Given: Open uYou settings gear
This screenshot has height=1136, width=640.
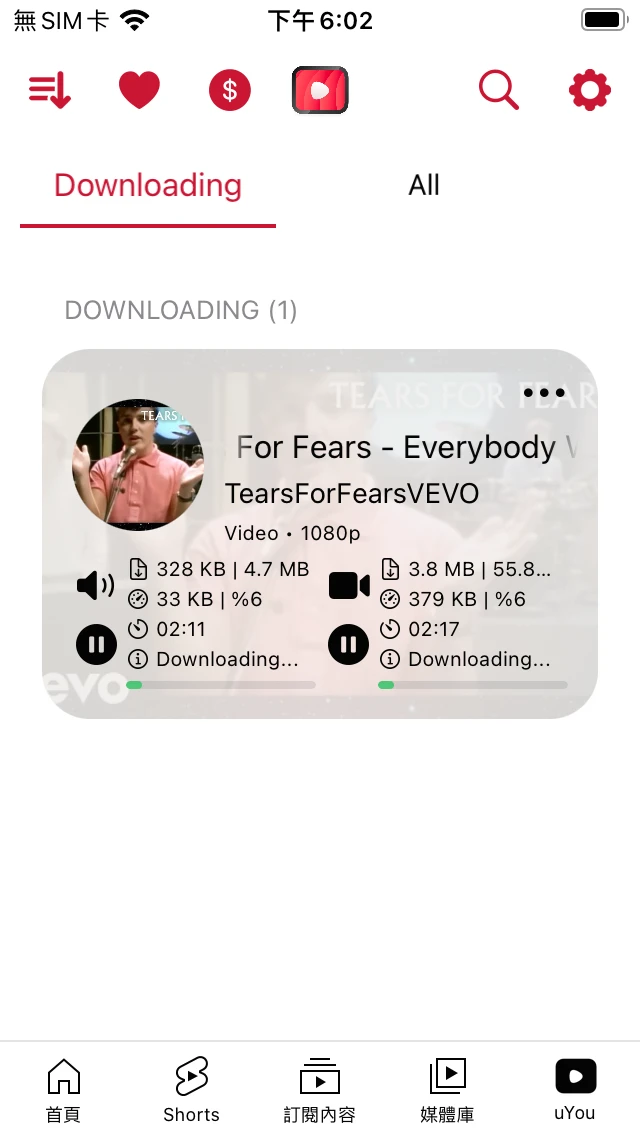Looking at the screenshot, I should point(589,91).
